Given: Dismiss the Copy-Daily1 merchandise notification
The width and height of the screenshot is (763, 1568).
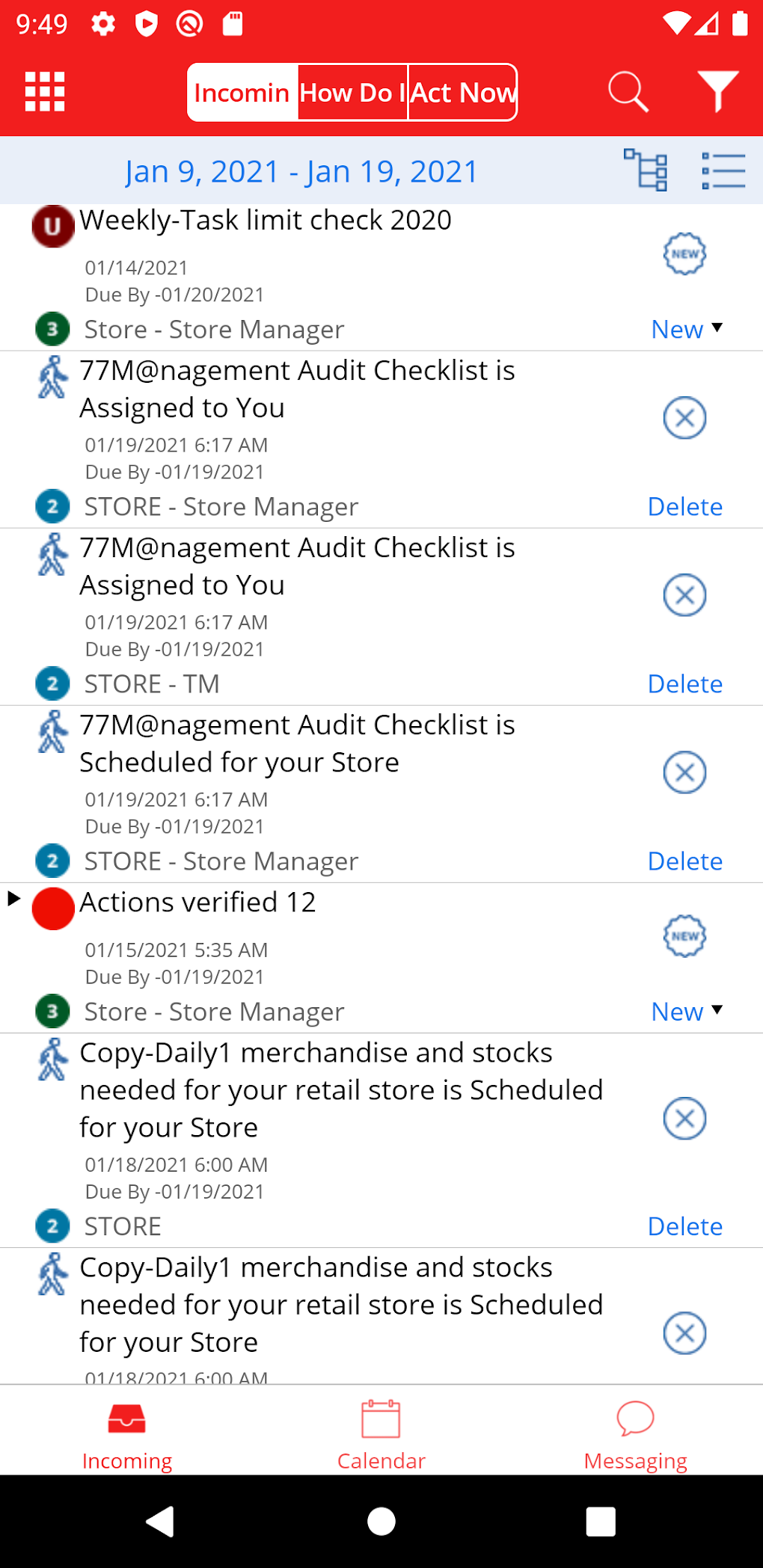Looking at the screenshot, I should pyautogui.click(x=684, y=1118).
